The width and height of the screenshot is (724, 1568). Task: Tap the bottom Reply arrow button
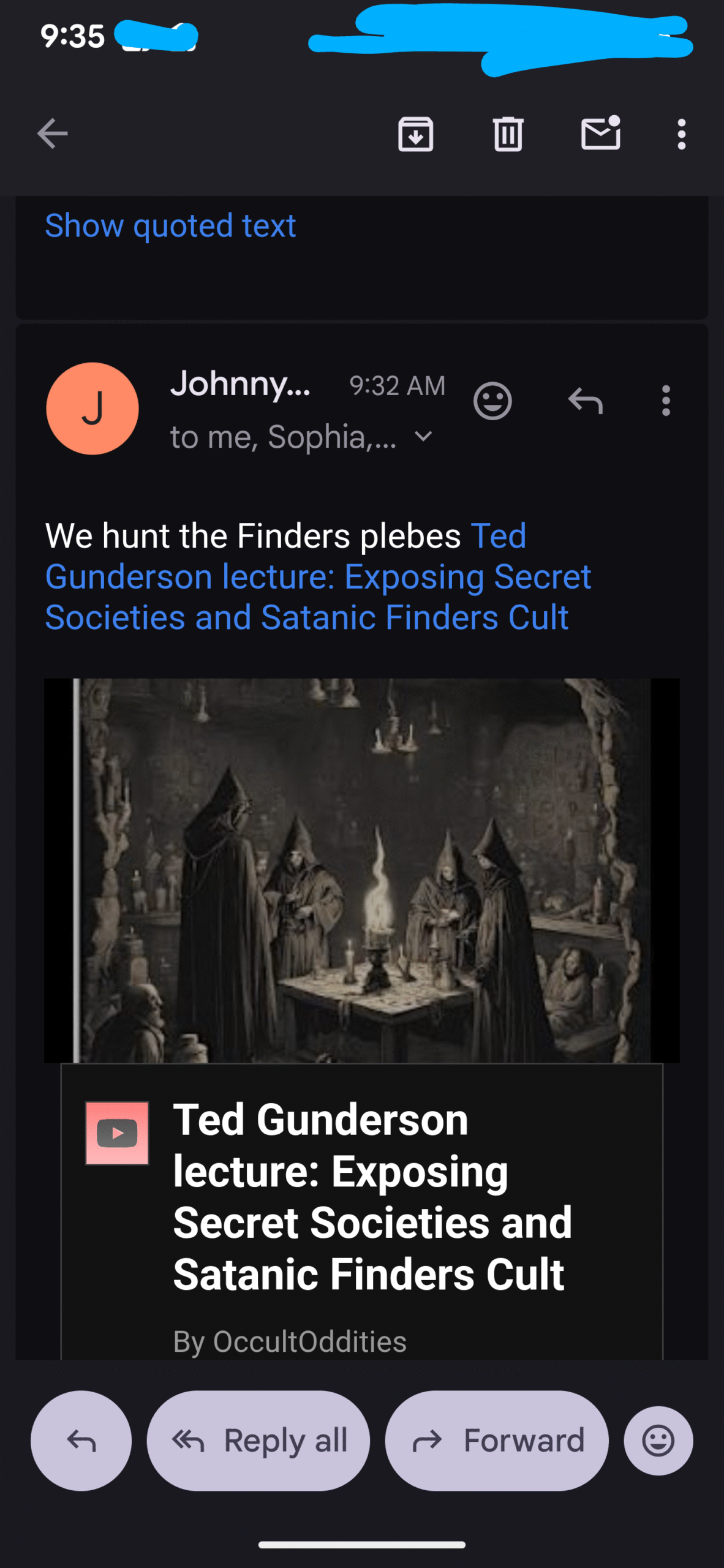(x=81, y=1441)
